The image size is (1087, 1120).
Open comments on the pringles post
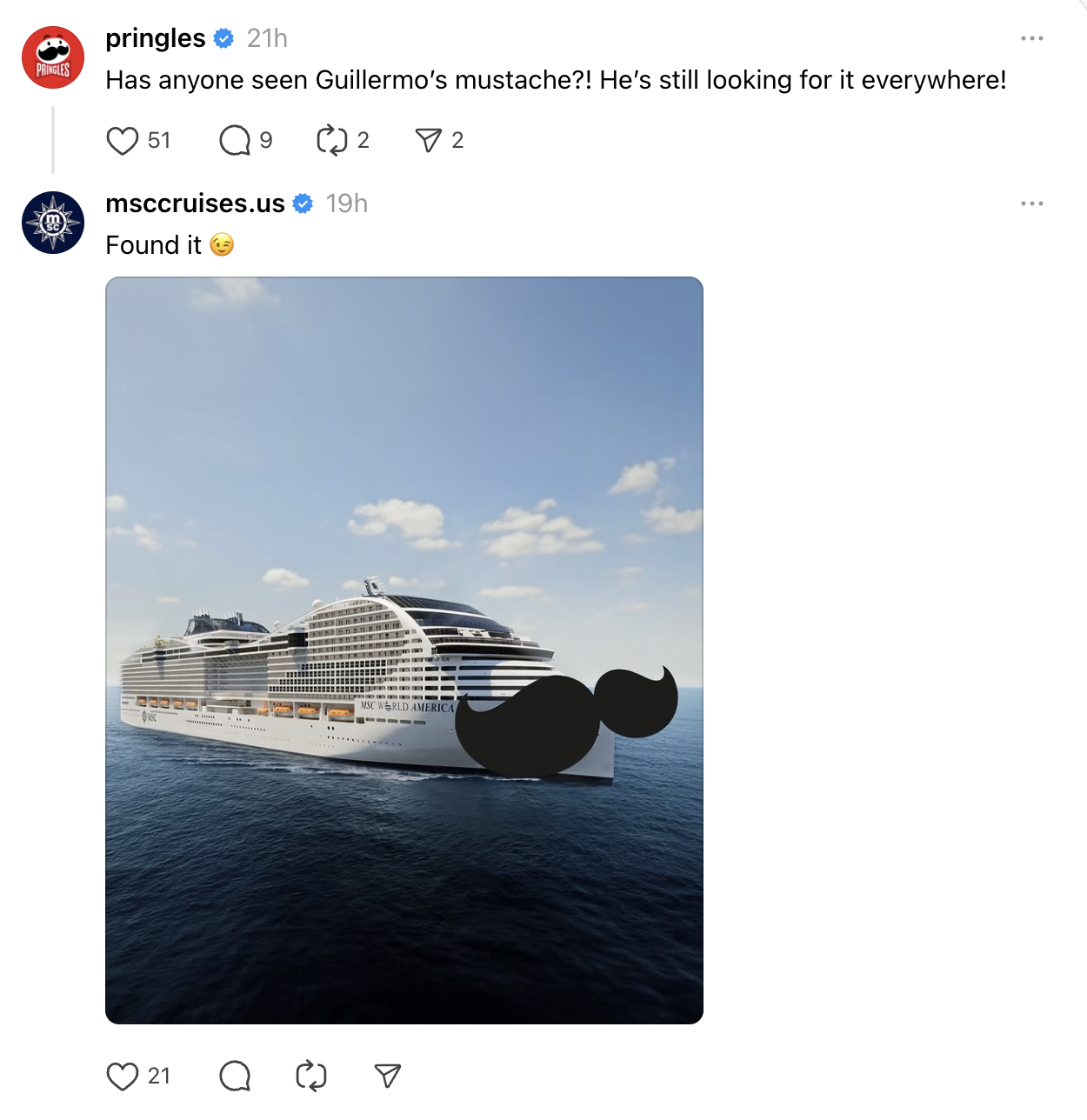[x=235, y=141]
